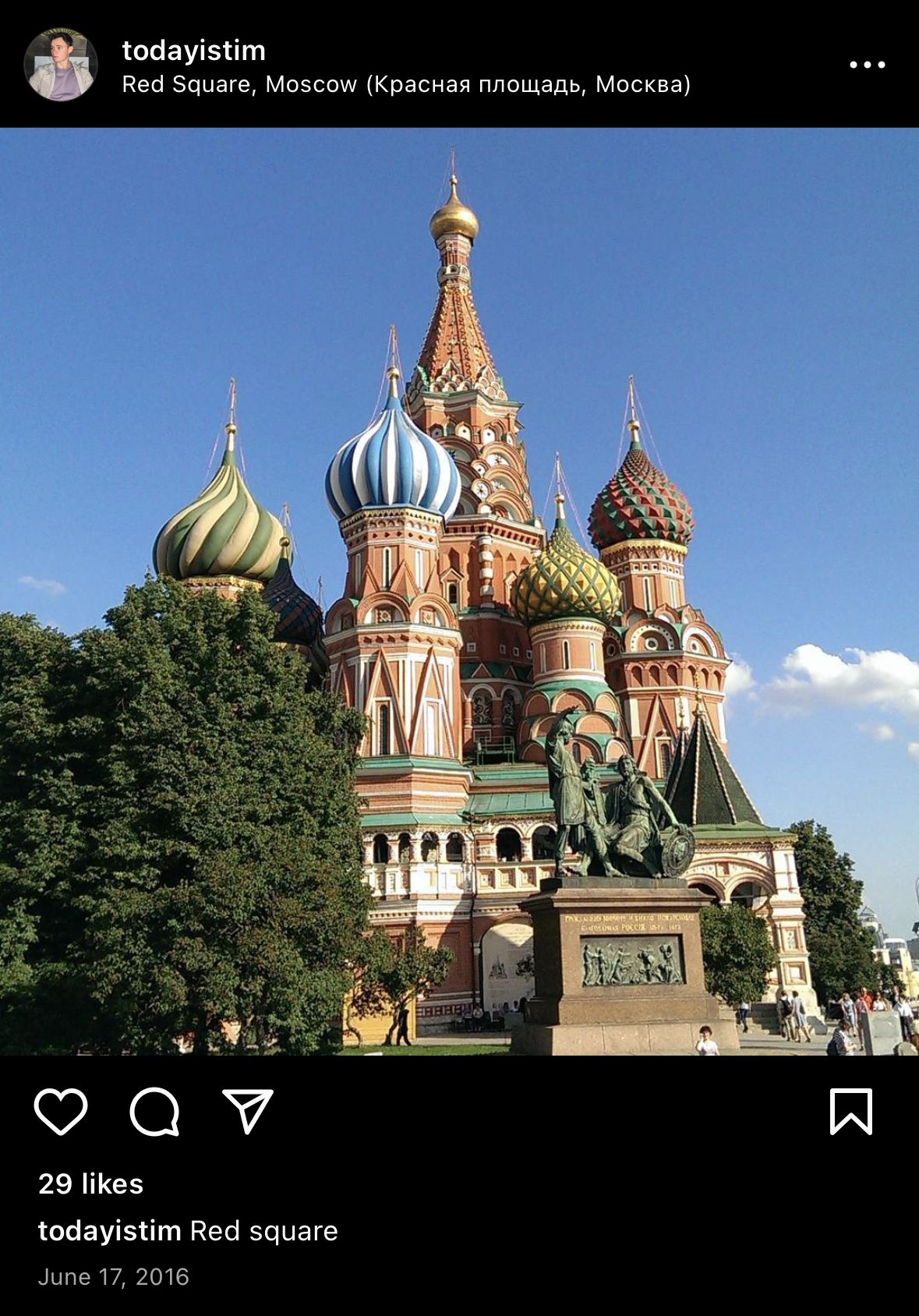919x1316 pixels.
Task: Open the Red Square, Moscow location tag
Action: coord(406,84)
